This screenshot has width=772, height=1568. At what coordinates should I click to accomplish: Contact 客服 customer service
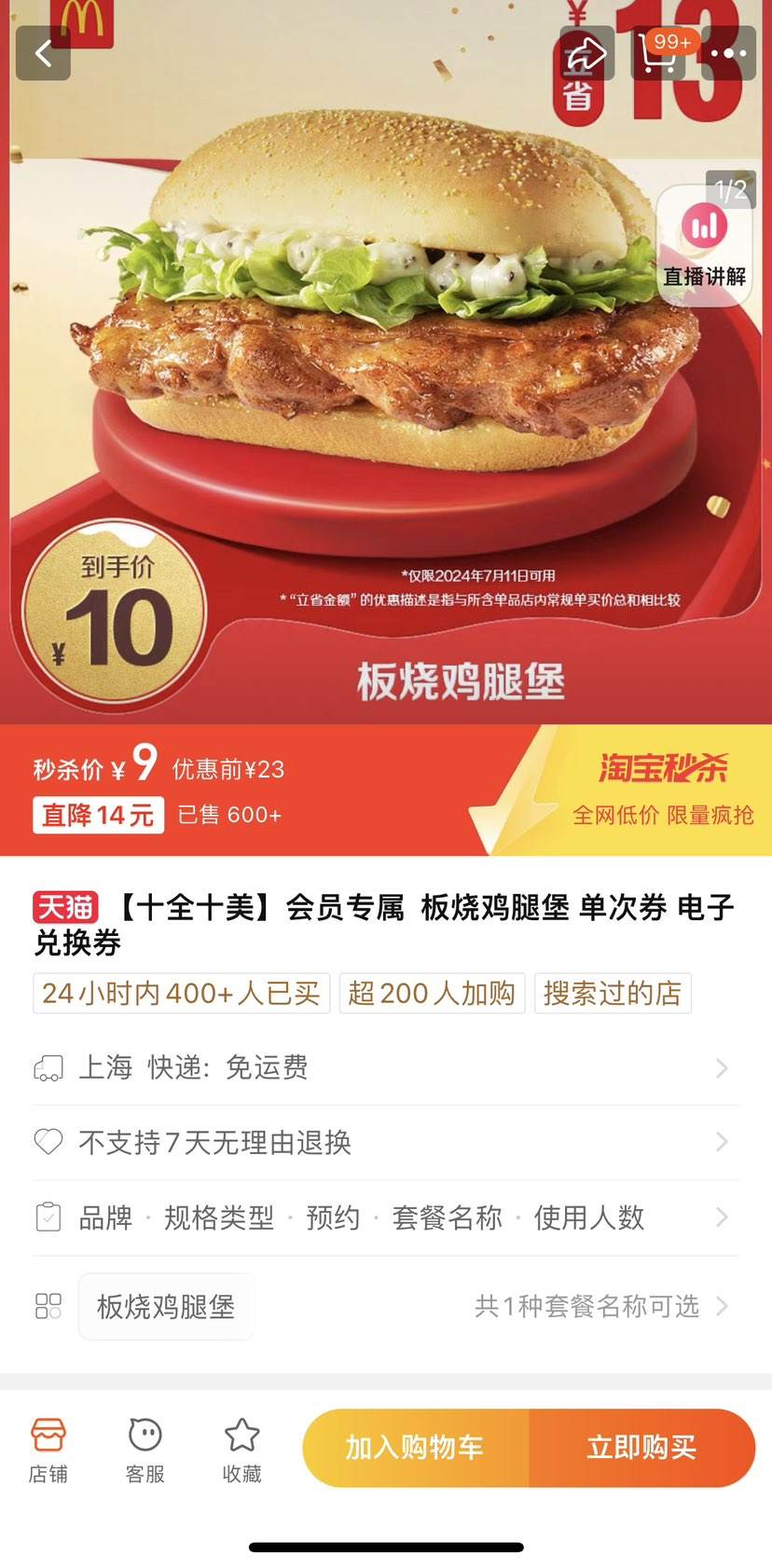coord(145,1451)
